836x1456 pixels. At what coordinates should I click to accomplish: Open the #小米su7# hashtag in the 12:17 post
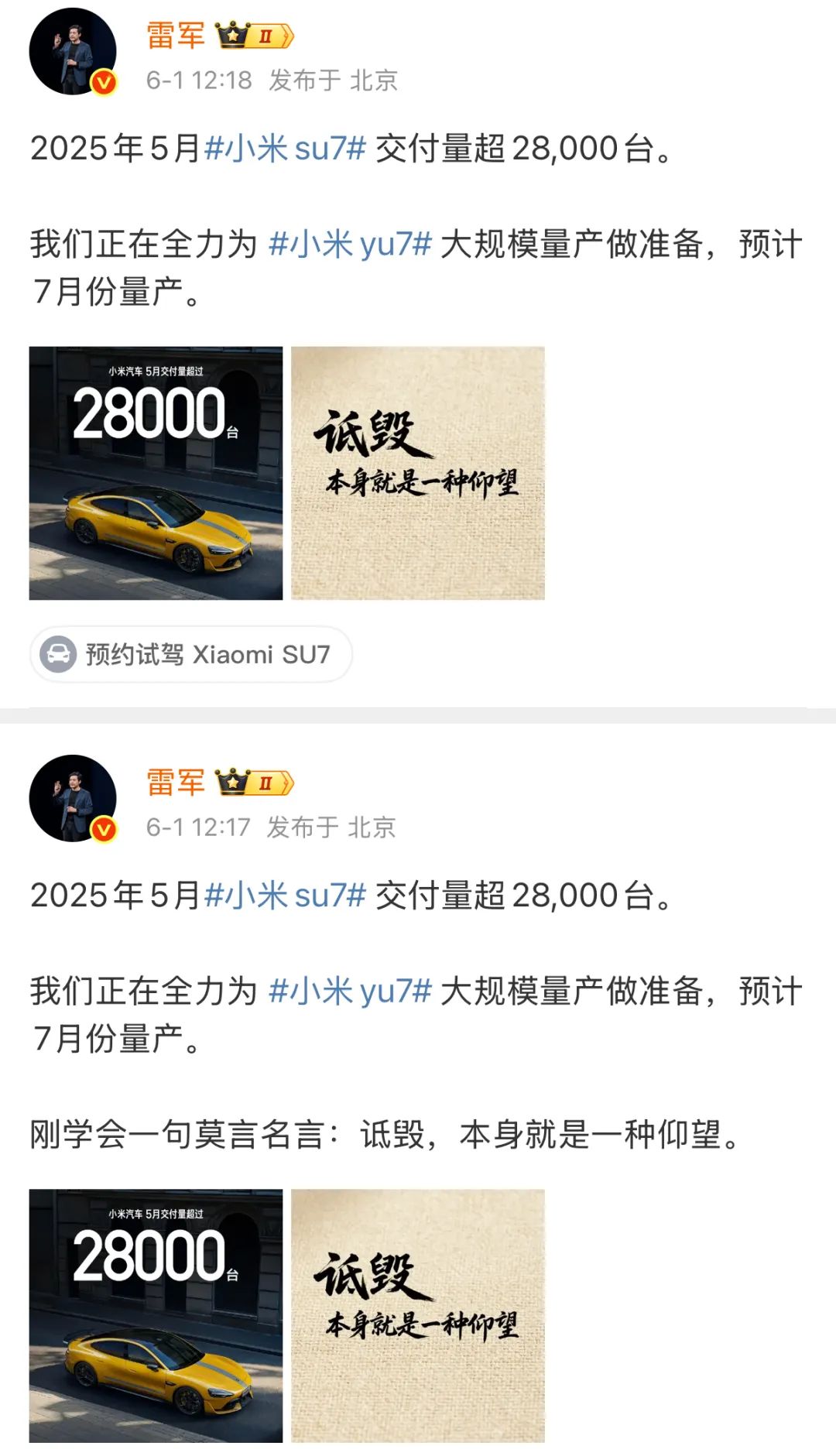tap(285, 895)
